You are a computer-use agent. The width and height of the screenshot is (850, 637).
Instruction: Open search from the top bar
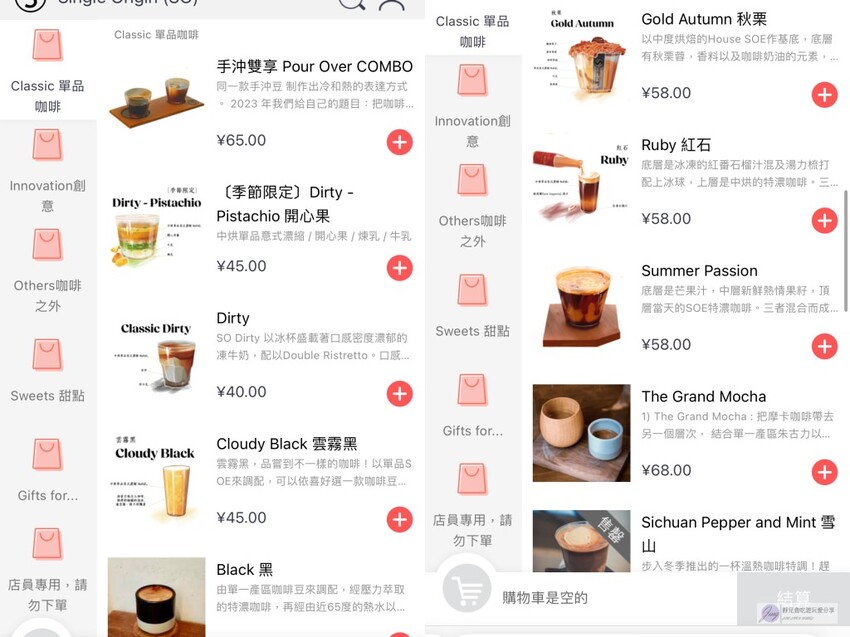tap(352, 4)
